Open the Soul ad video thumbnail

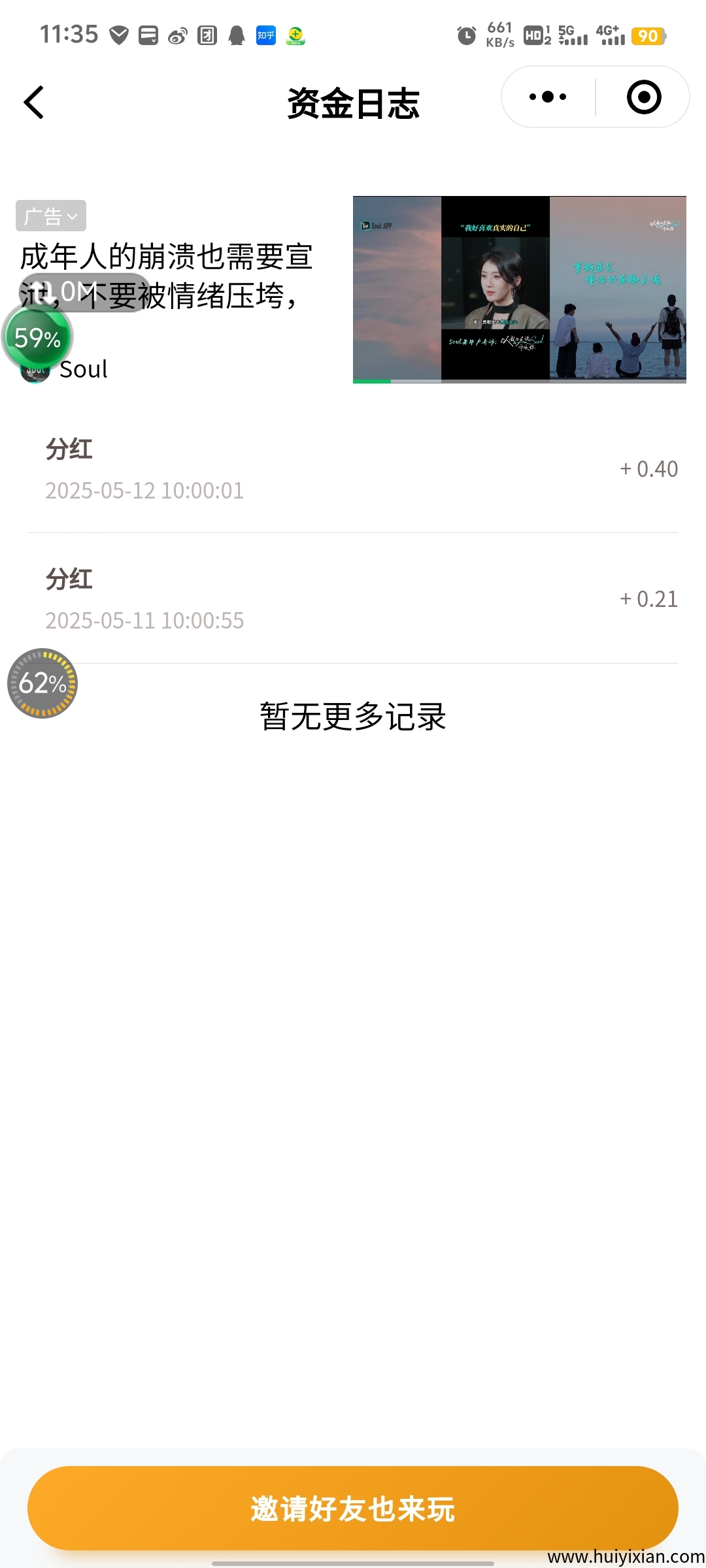pos(520,289)
